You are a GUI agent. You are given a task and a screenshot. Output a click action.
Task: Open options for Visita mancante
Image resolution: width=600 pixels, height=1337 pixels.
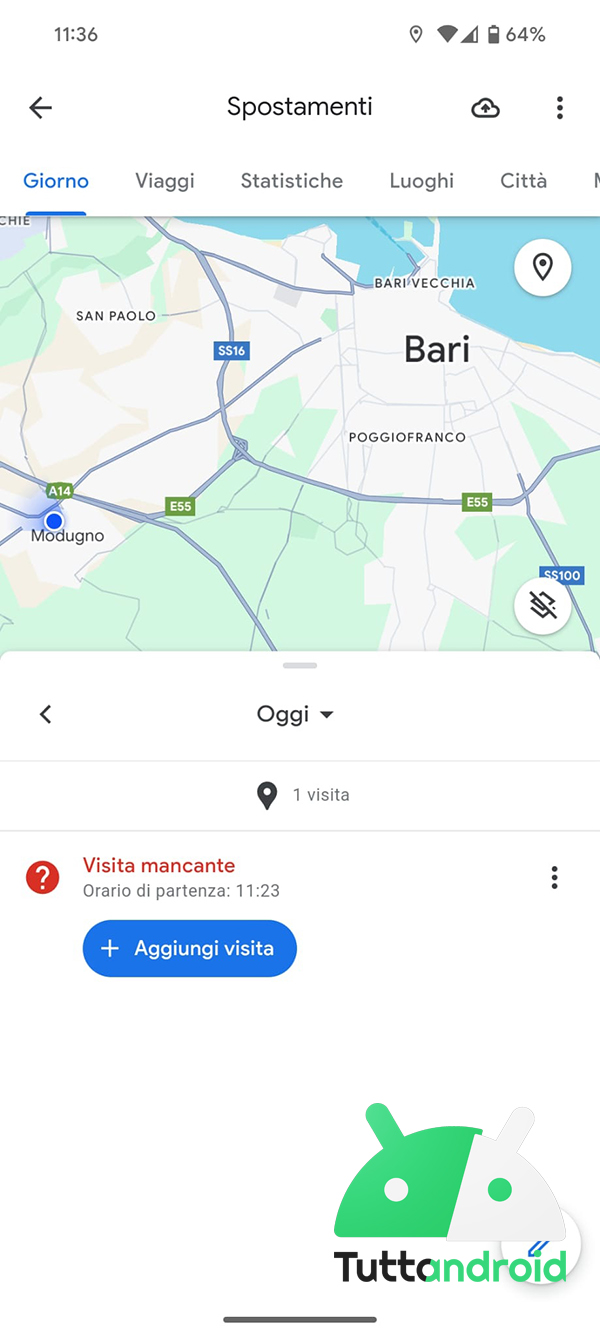coord(554,878)
